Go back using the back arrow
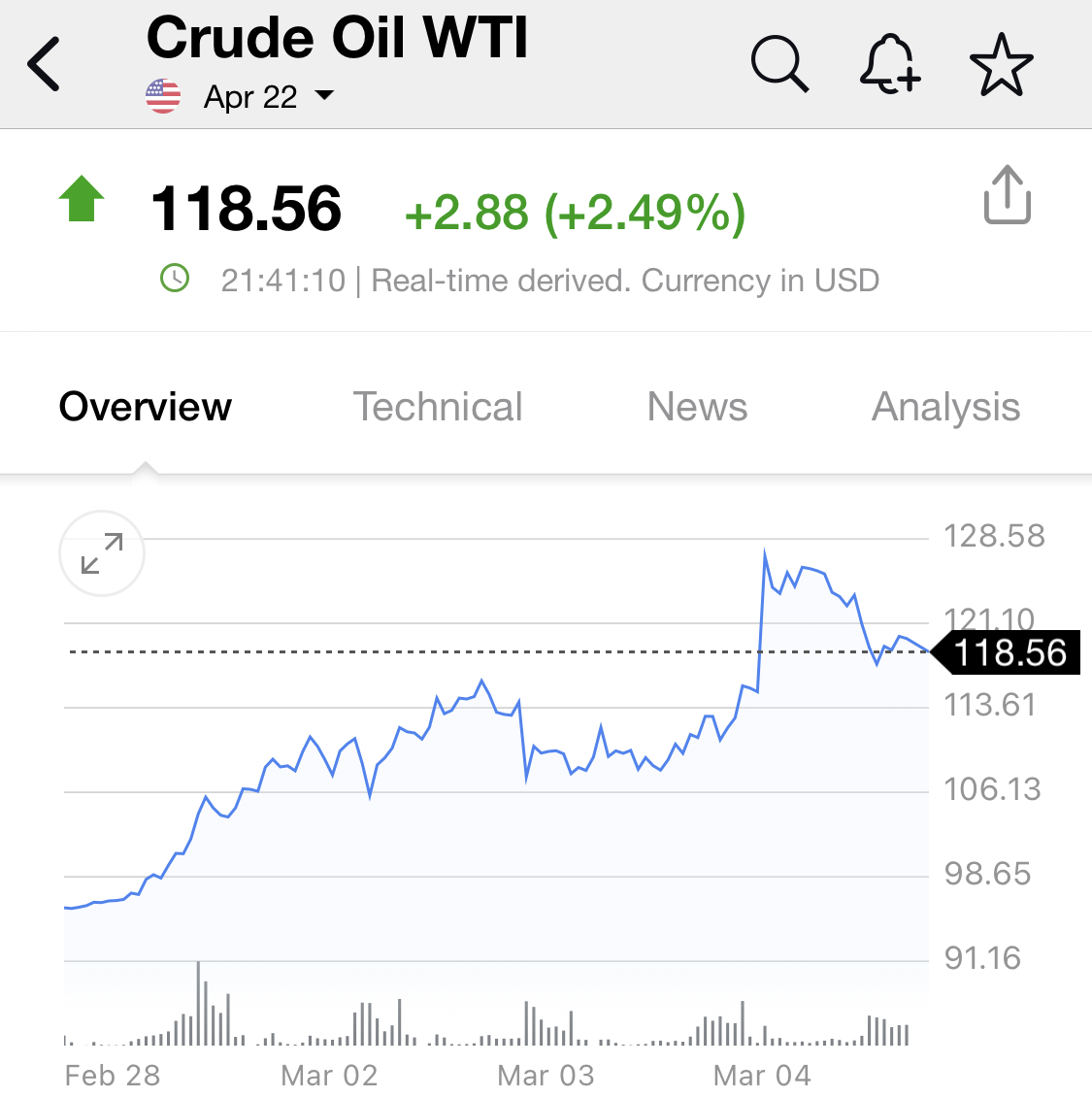This screenshot has height=1098, width=1092. point(45,65)
